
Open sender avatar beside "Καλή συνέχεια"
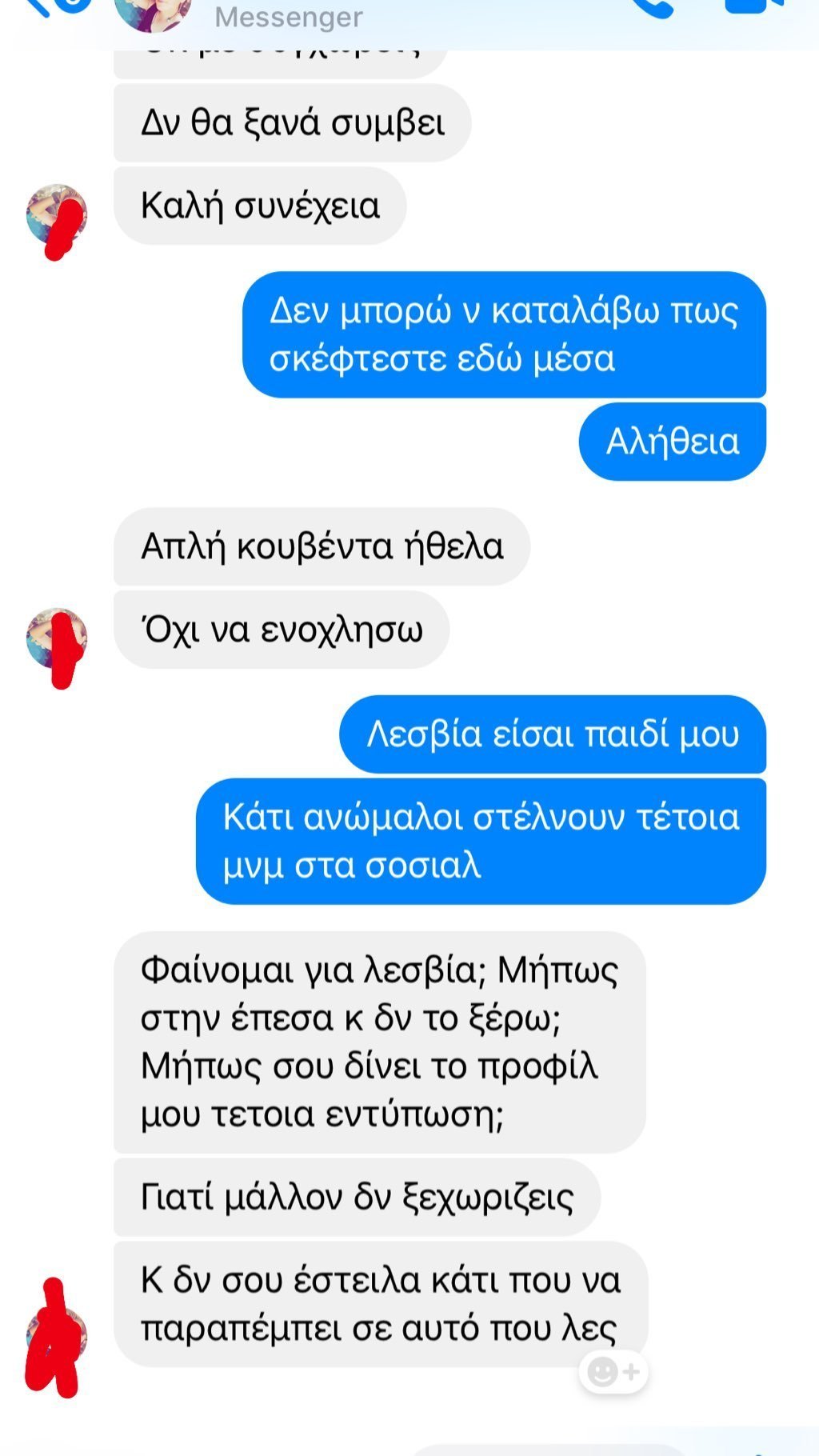[56, 215]
